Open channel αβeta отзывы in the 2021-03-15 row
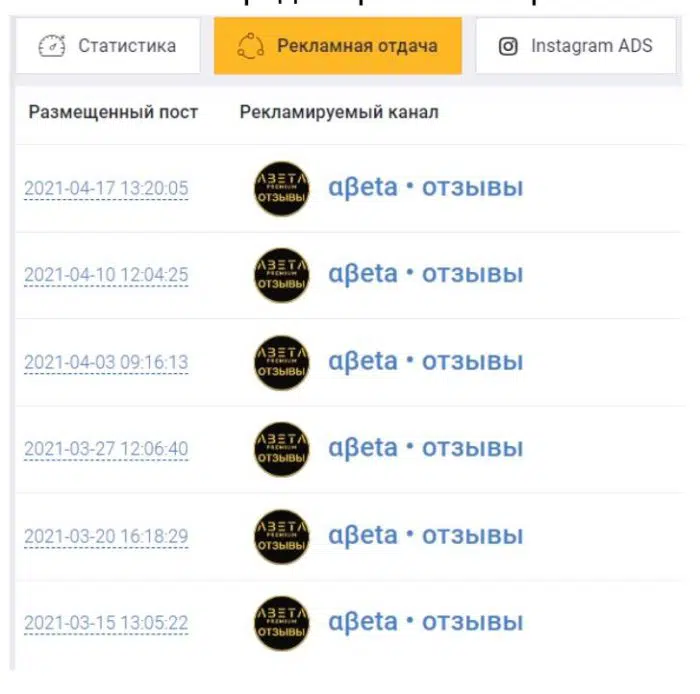 [x=425, y=622]
